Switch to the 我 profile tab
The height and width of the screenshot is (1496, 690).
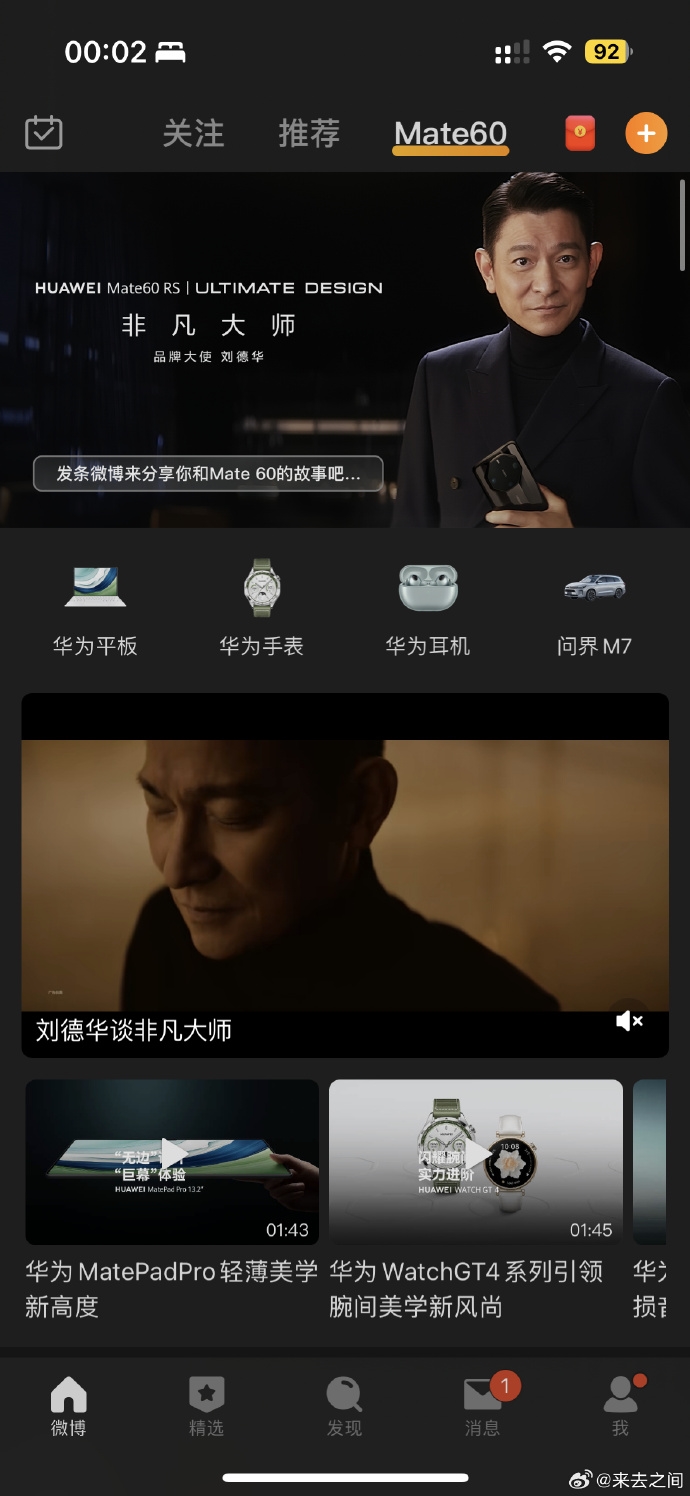(620, 1405)
